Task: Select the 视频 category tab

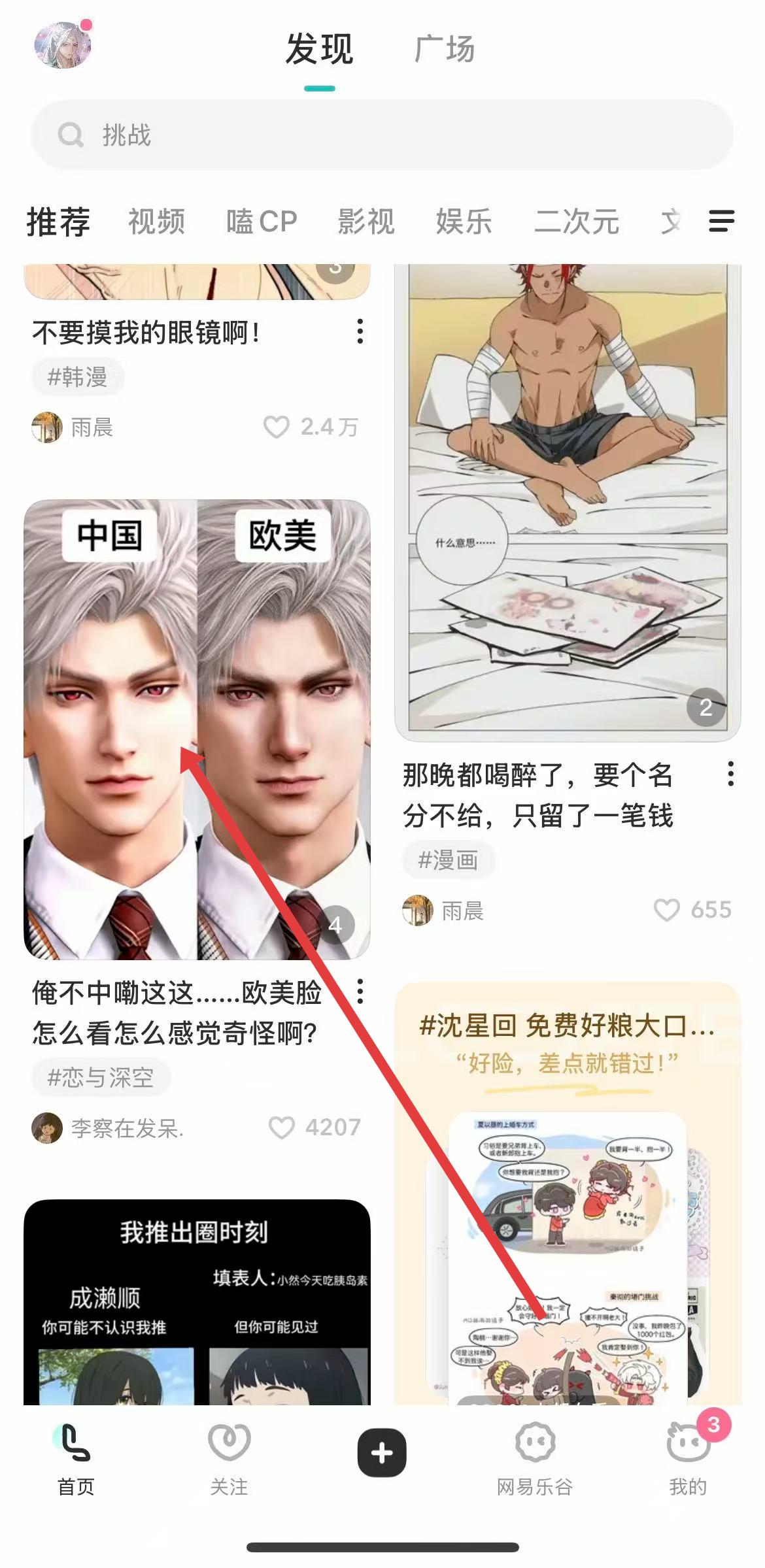Action: pyautogui.click(x=156, y=222)
